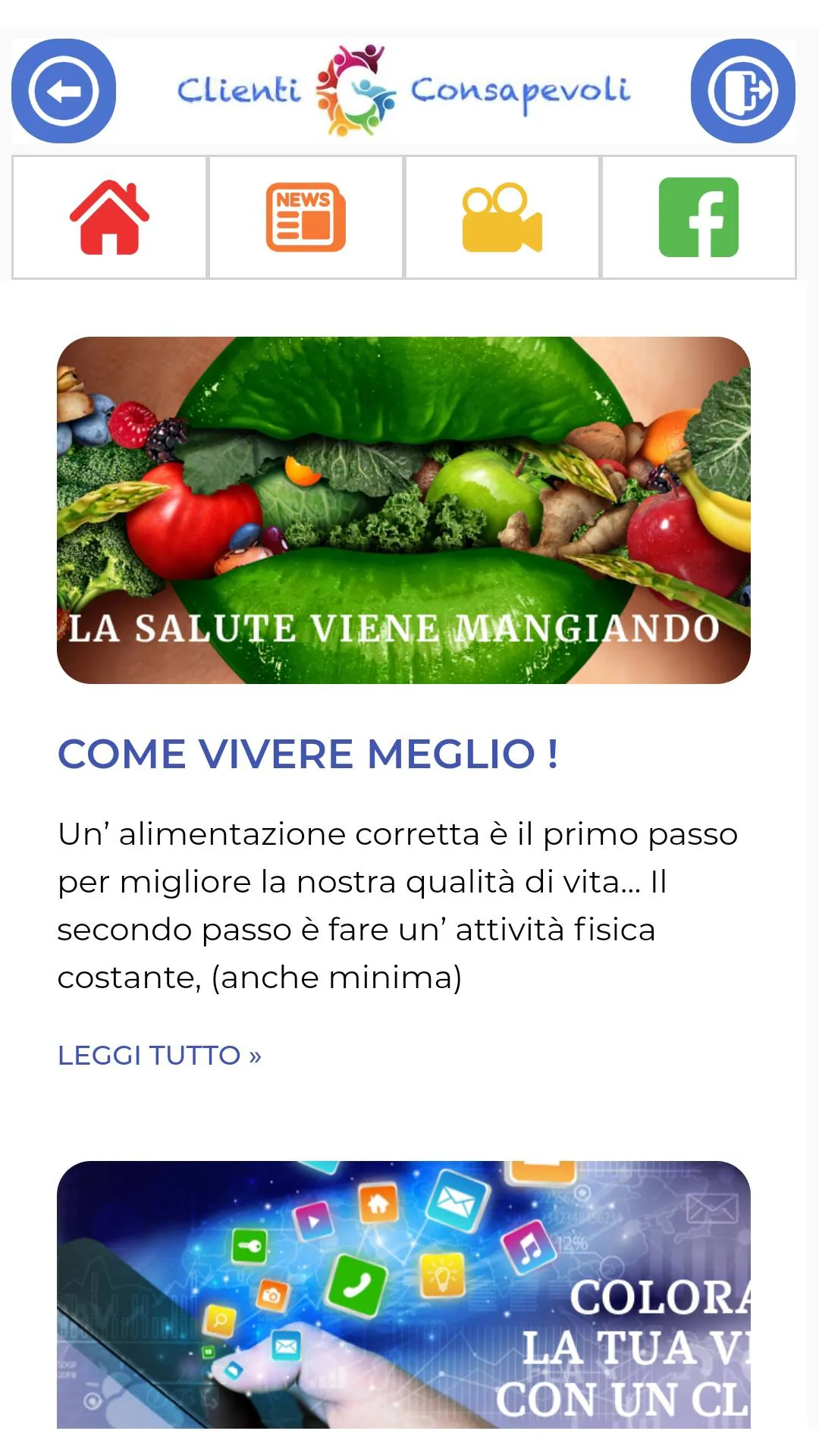This screenshot has height=1456, width=819.
Task: Tap the logout door icon
Action: click(x=743, y=91)
